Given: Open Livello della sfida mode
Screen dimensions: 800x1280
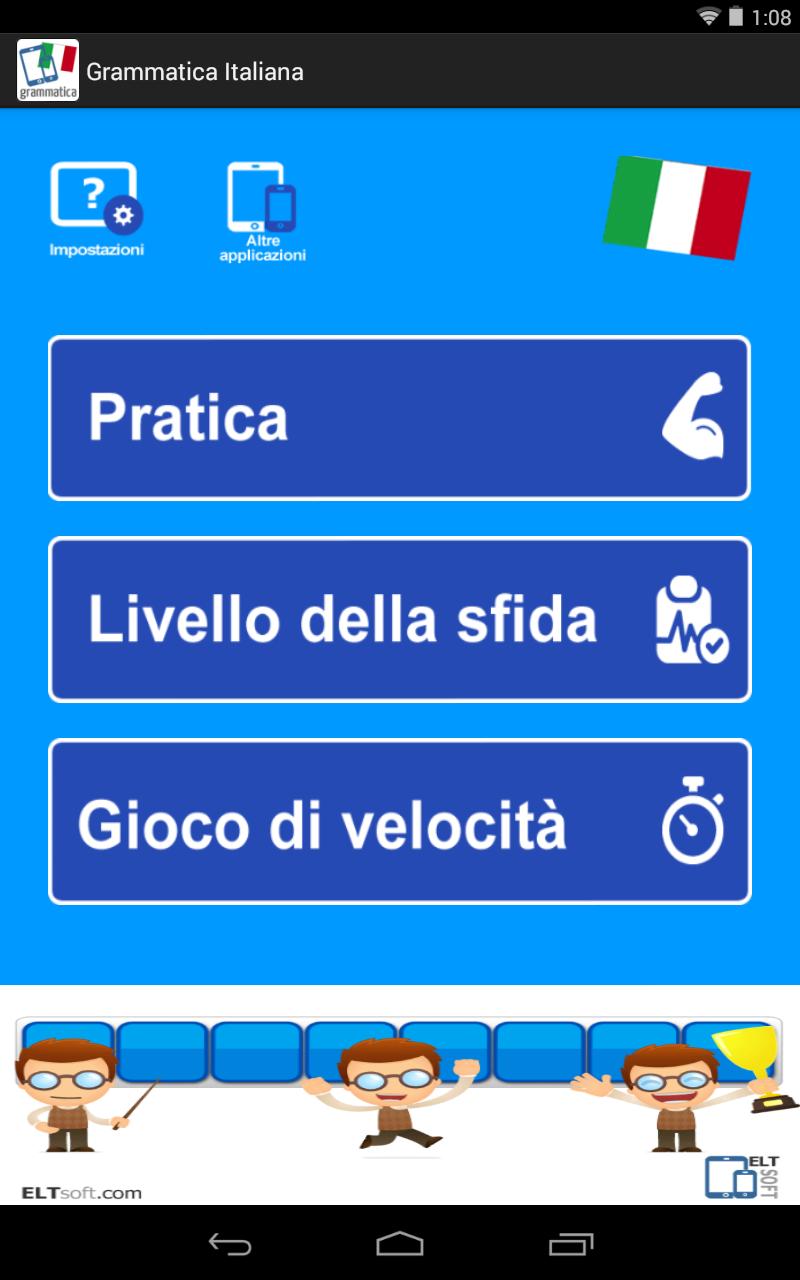Looking at the screenshot, I should pyautogui.click(x=400, y=618).
